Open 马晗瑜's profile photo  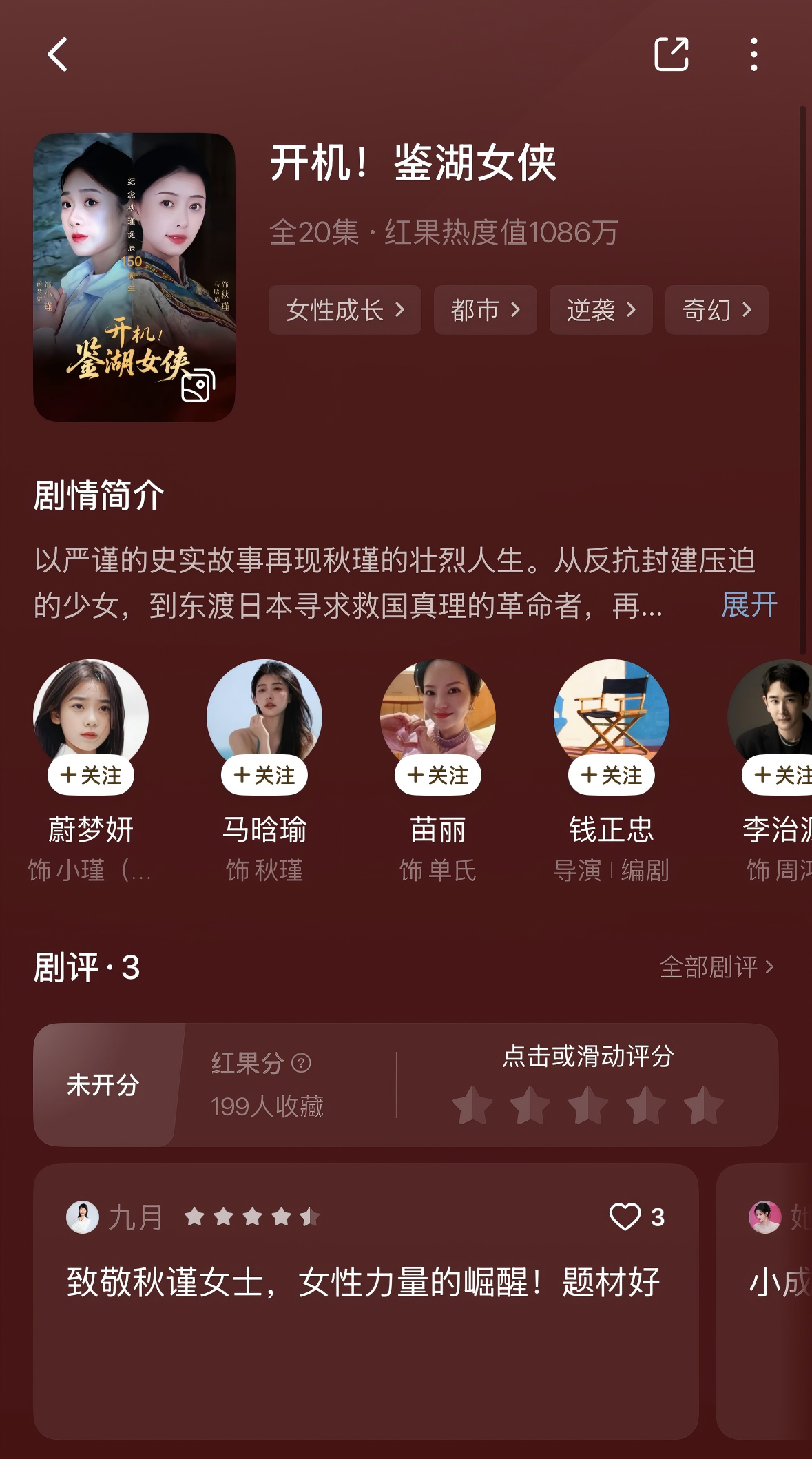click(264, 716)
